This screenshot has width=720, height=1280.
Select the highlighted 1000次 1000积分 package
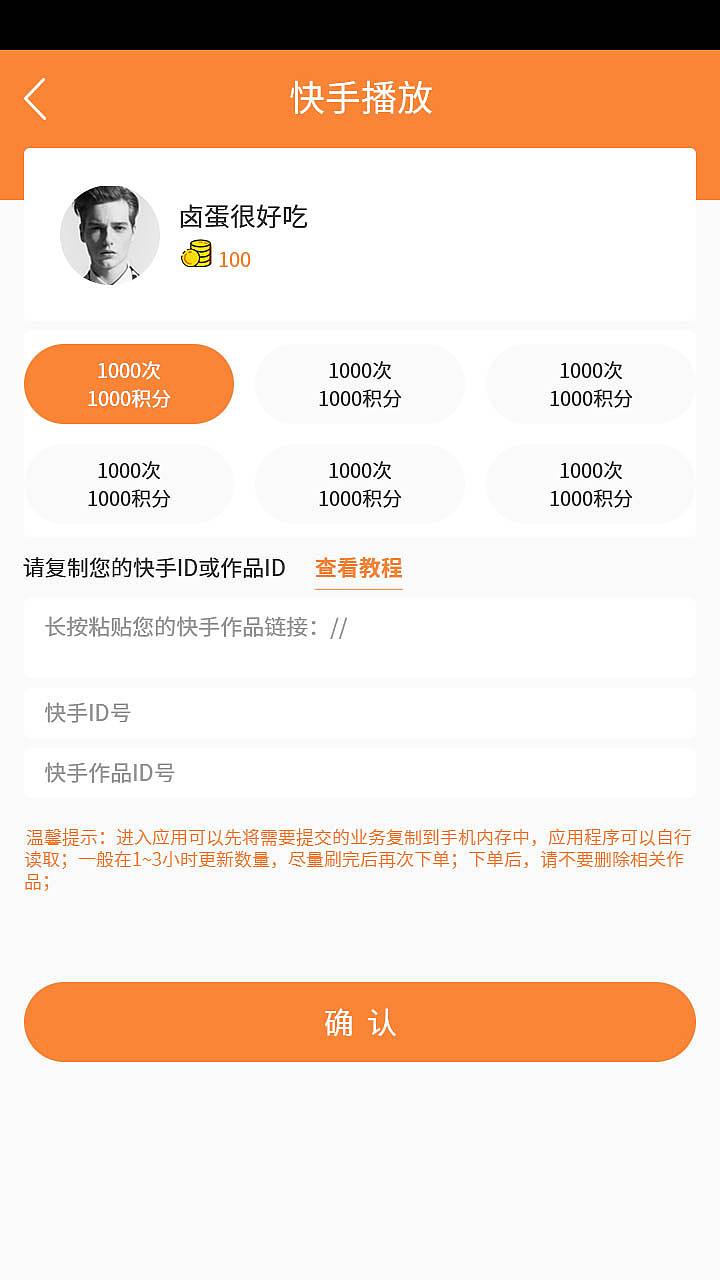[128, 383]
